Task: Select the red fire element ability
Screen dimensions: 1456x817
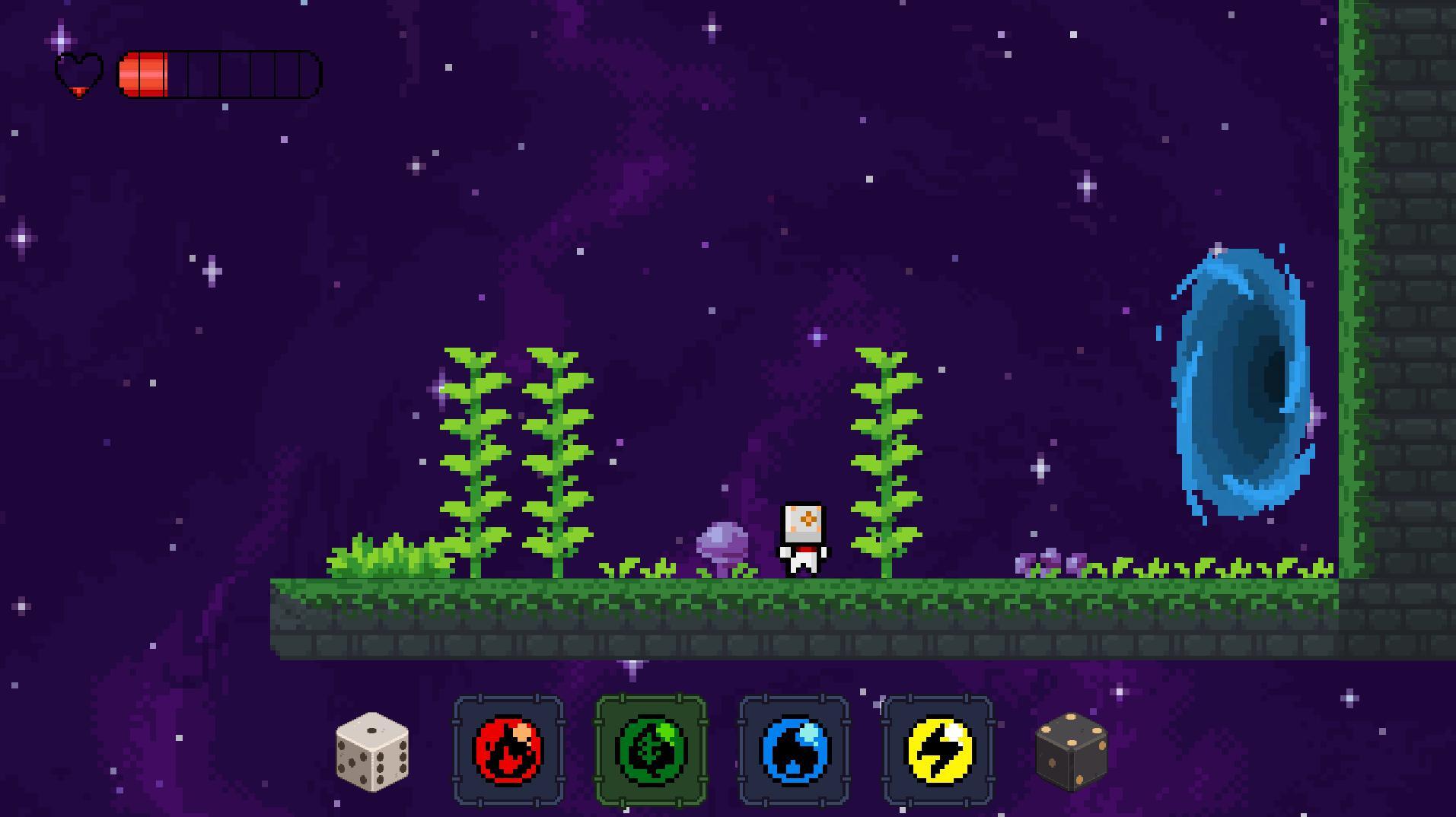Action: click(508, 751)
